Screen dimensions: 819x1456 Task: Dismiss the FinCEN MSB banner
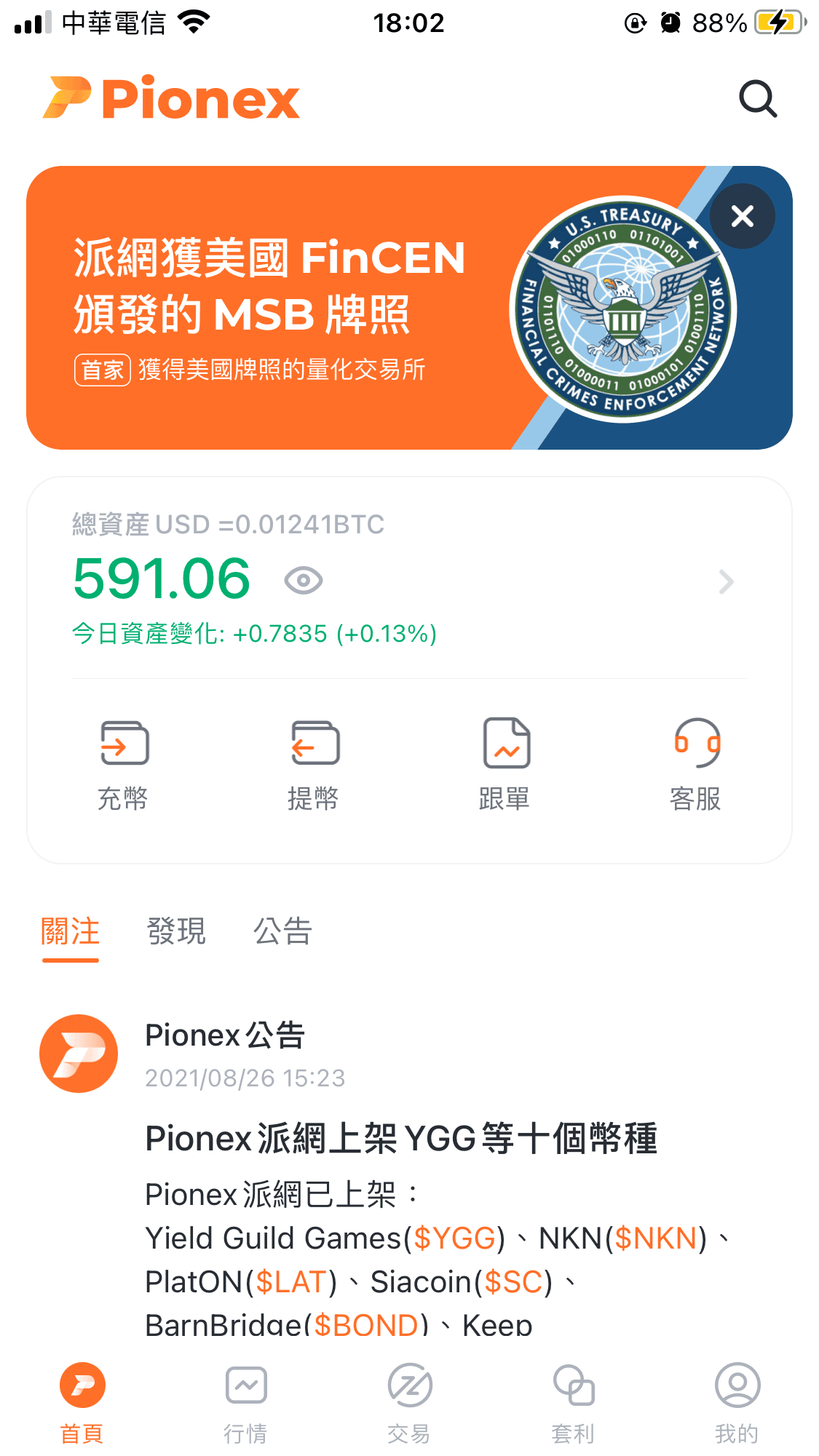pos(742,216)
